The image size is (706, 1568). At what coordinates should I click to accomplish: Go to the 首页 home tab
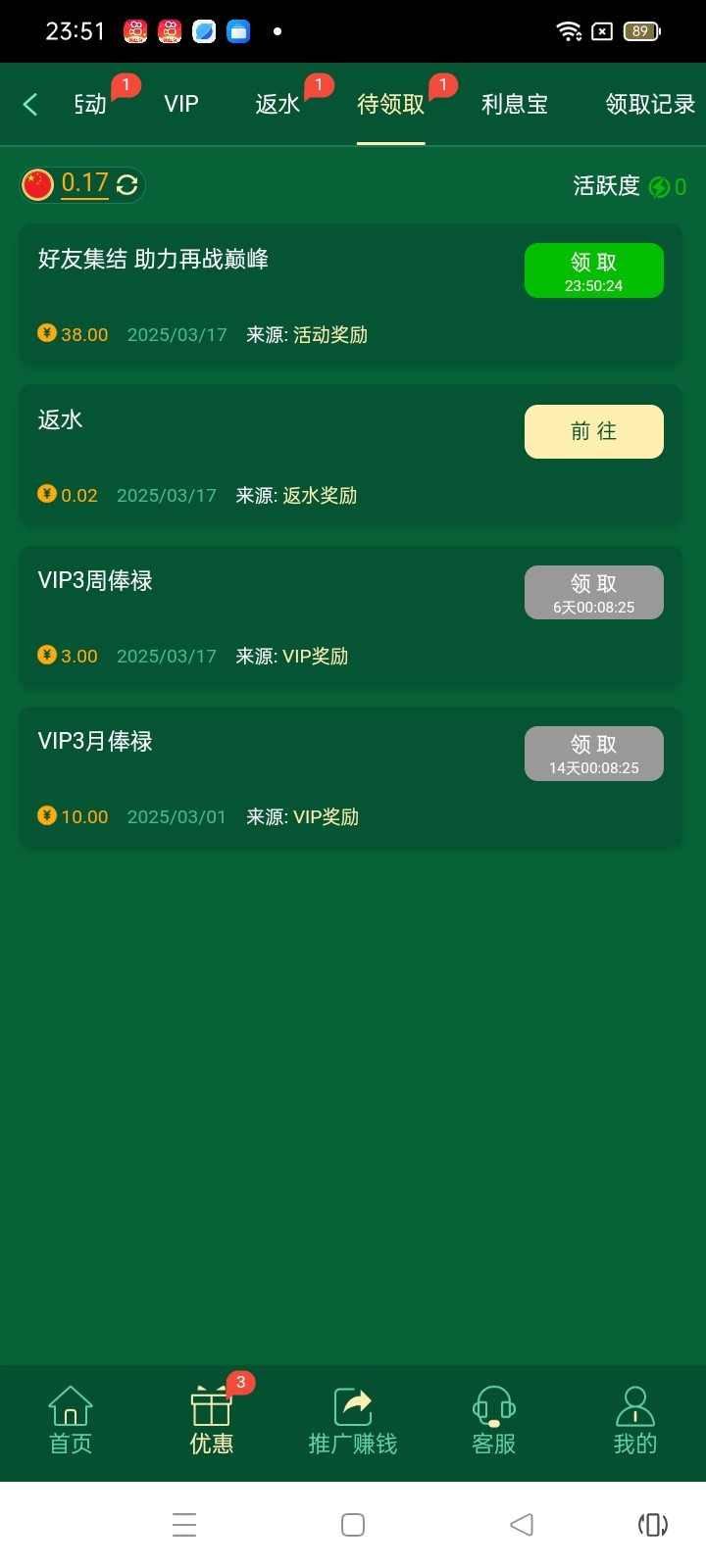pyautogui.click(x=71, y=1419)
